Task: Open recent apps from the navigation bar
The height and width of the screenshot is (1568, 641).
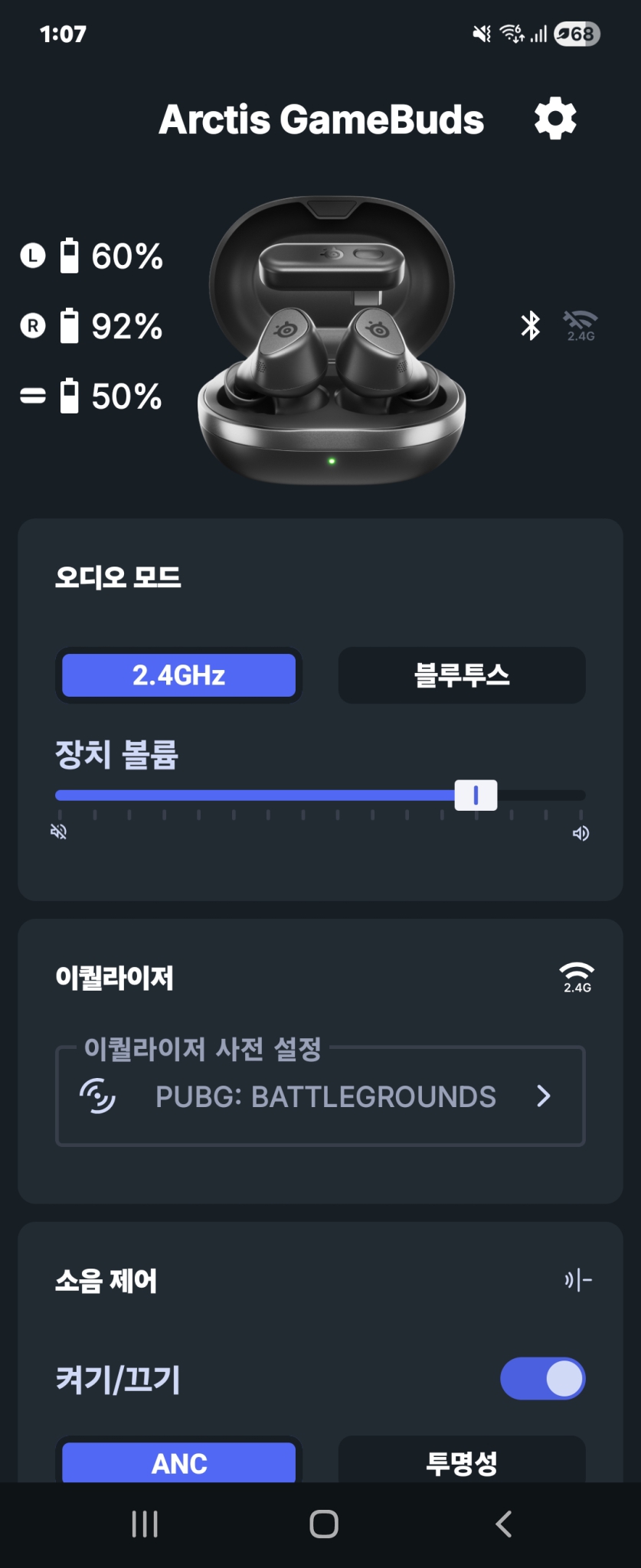Action: pyautogui.click(x=145, y=1524)
